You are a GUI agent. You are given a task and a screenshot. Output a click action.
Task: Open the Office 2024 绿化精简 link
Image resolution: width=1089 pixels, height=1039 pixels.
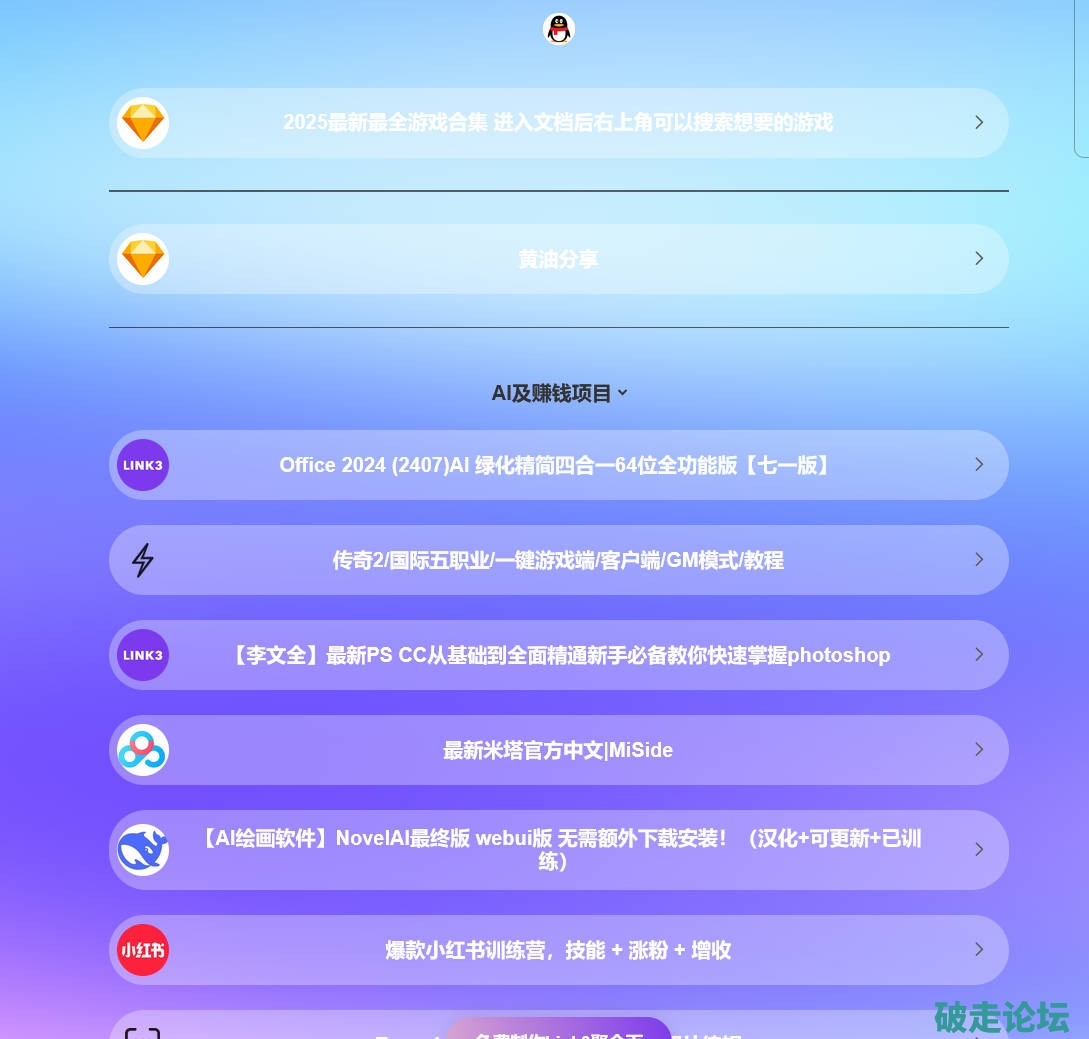click(558, 465)
